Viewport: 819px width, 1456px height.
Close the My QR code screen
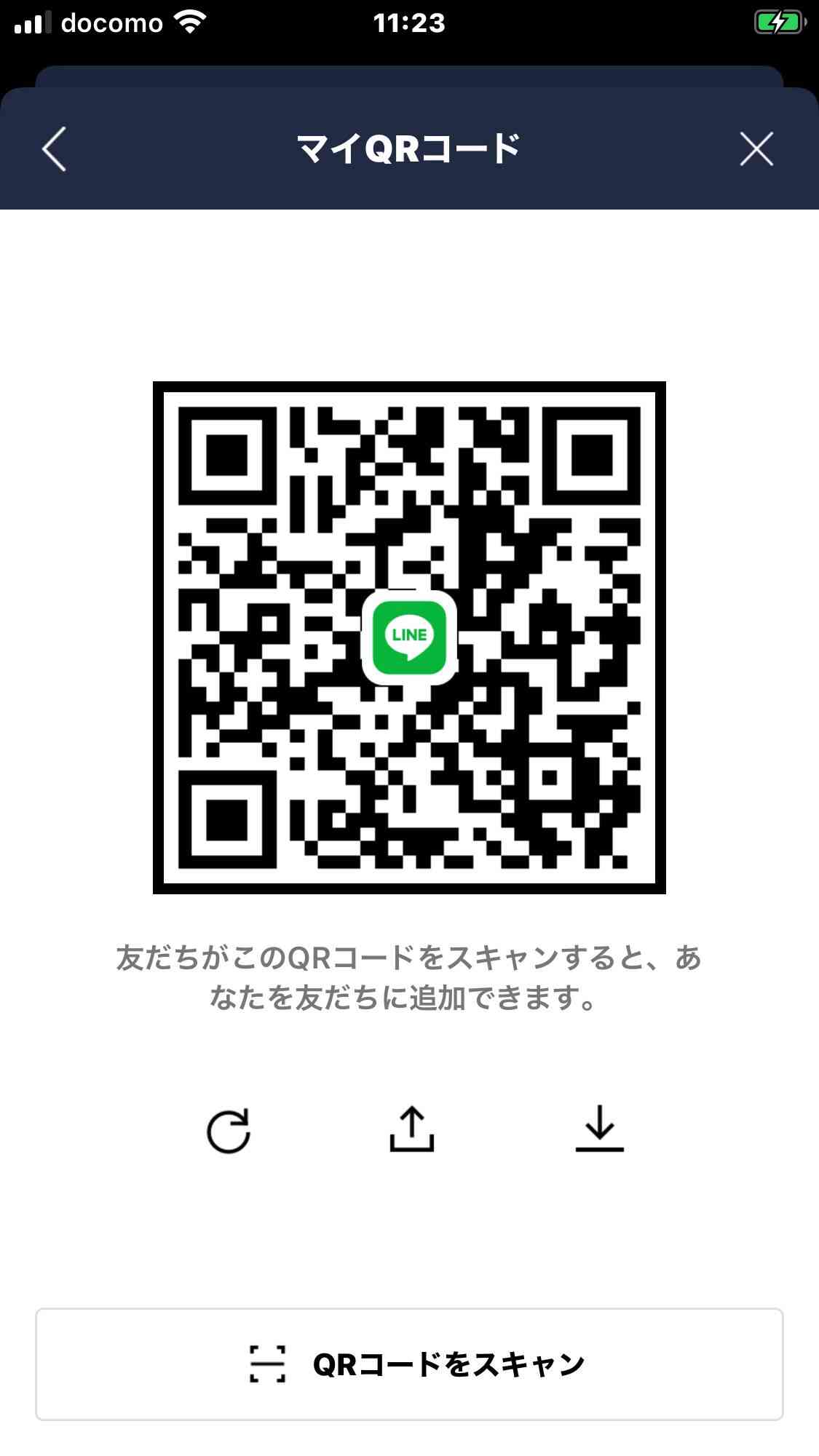pos(756,149)
